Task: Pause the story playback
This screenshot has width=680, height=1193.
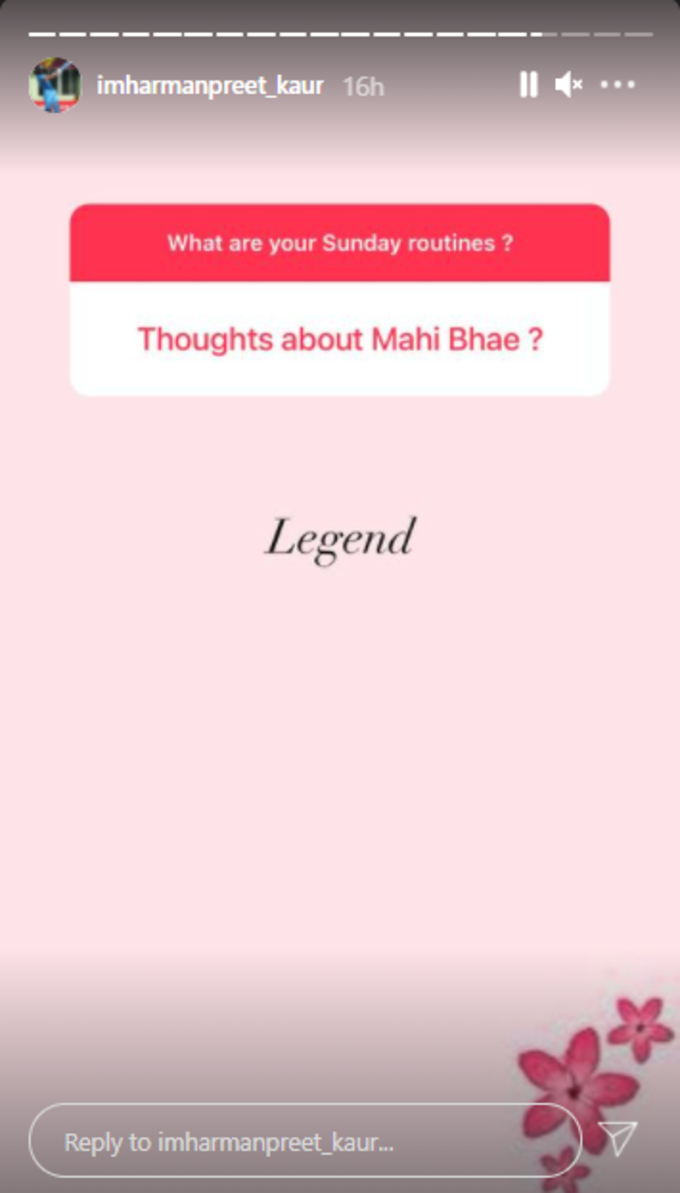Action: click(528, 86)
